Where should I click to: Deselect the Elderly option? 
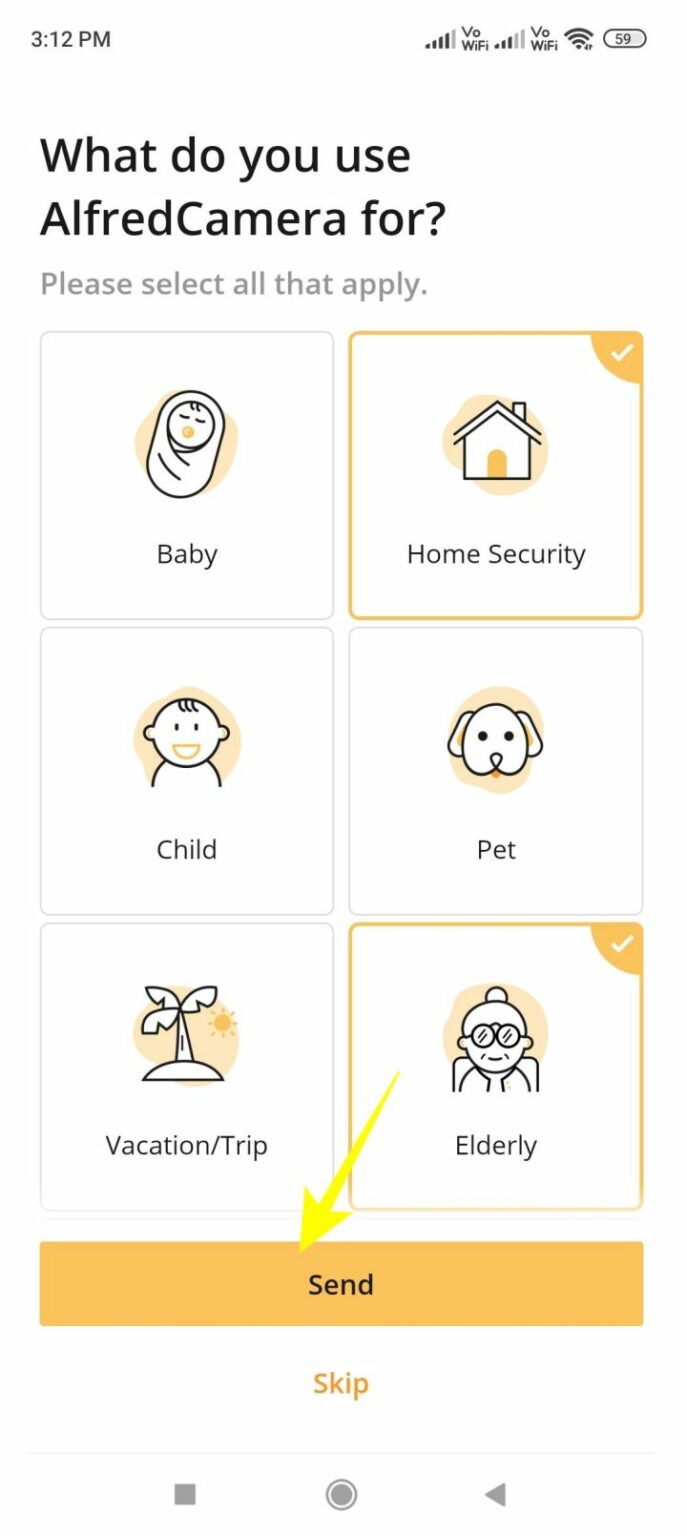[495, 1066]
